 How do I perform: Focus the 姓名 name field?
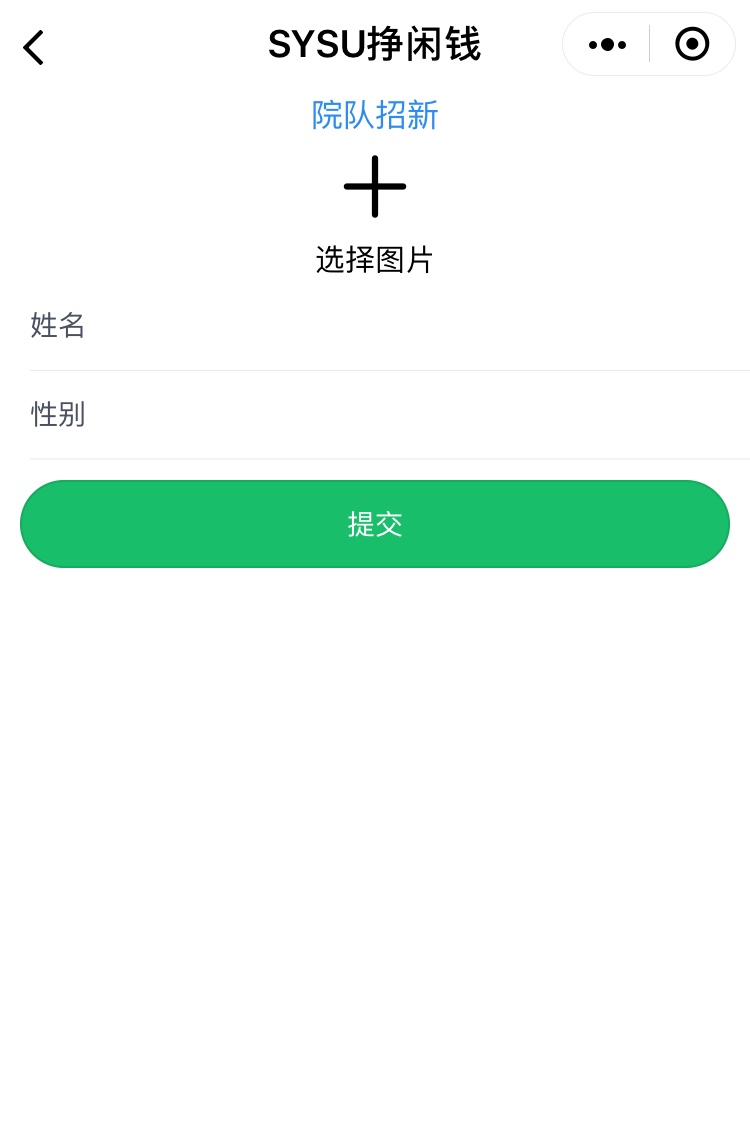(388, 326)
